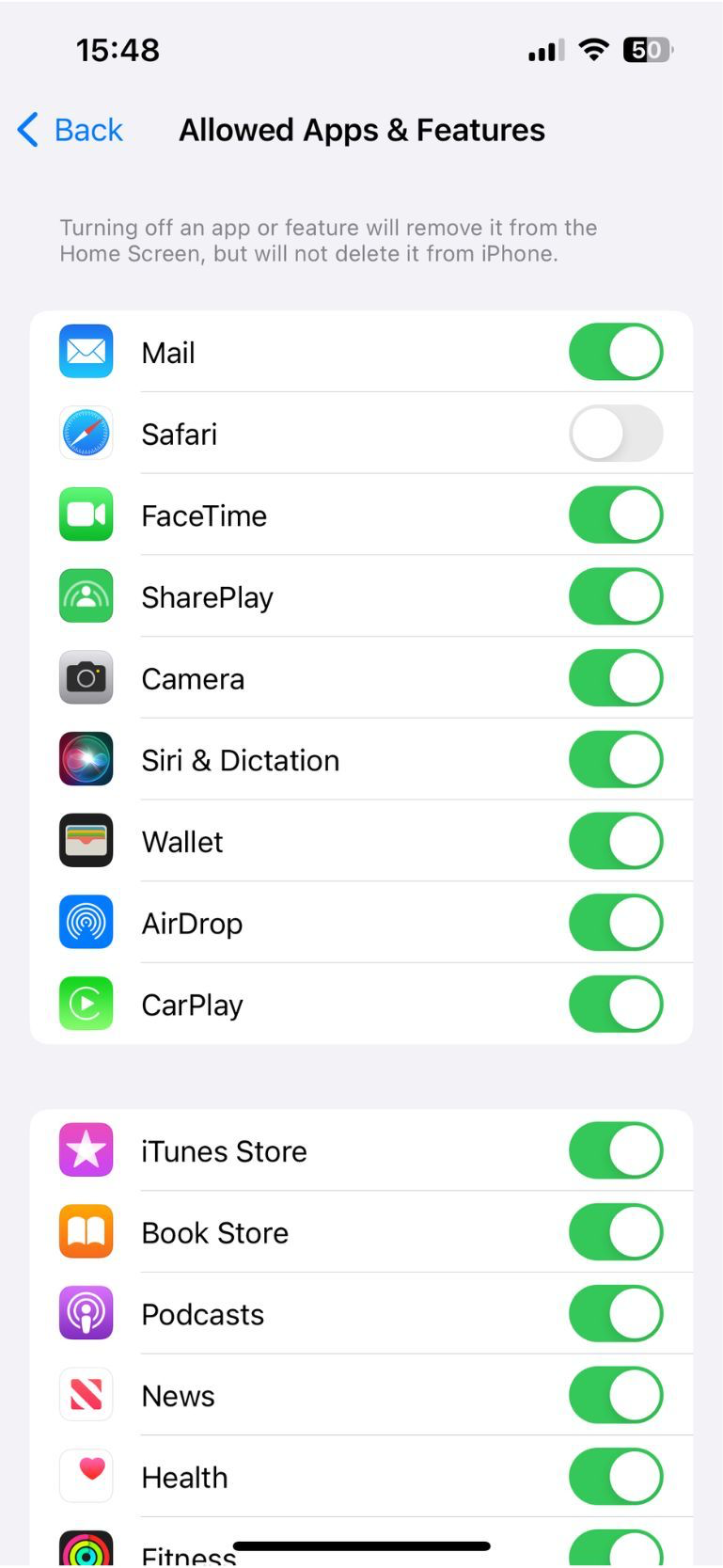Turn off iTunes Store
723x1568 pixels.
615,1150
